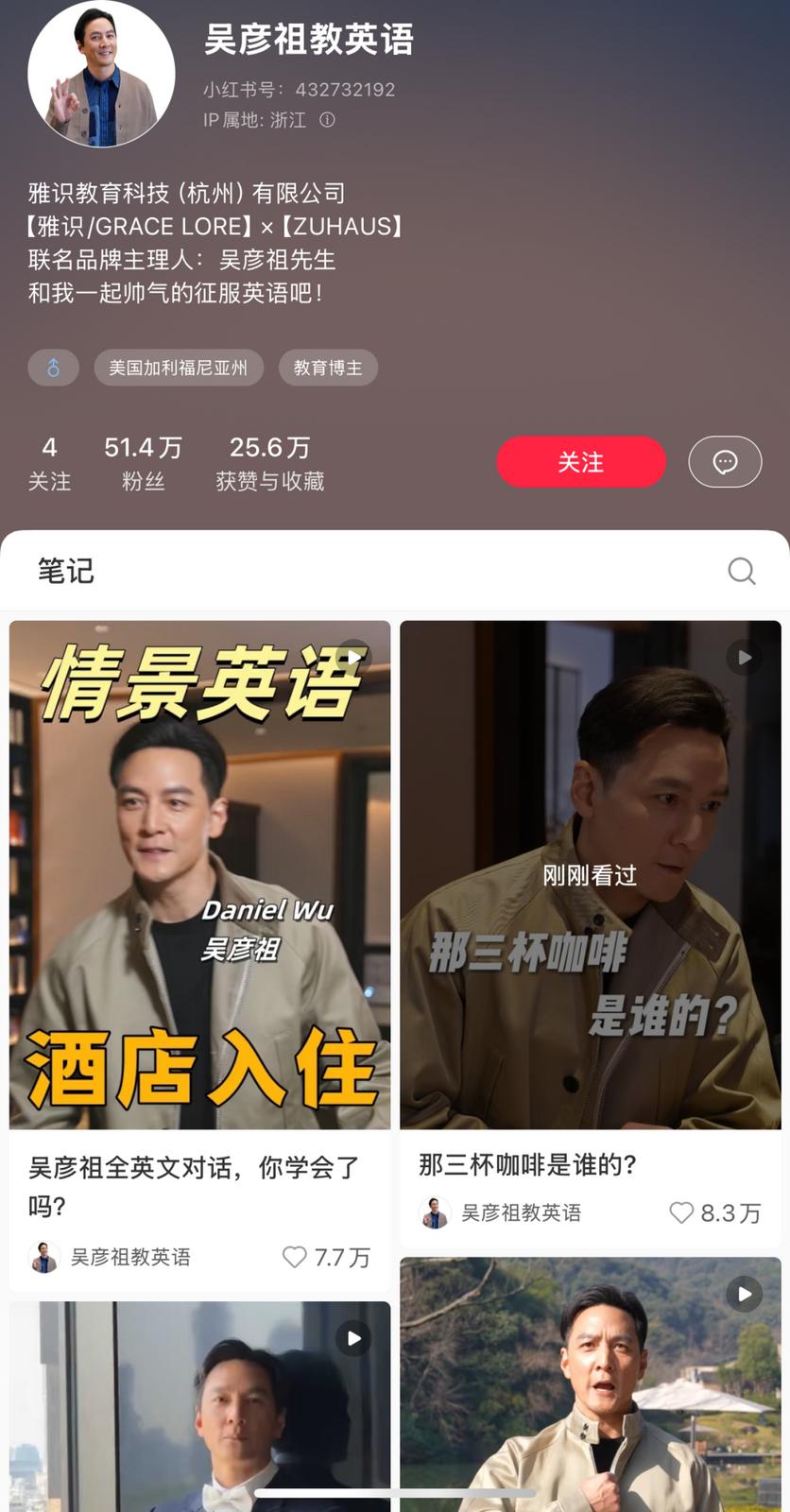Like the 吴彦祖全英文对话 note
The width and height of the screenshot is (790, 1512).
tap(295, 1257)
